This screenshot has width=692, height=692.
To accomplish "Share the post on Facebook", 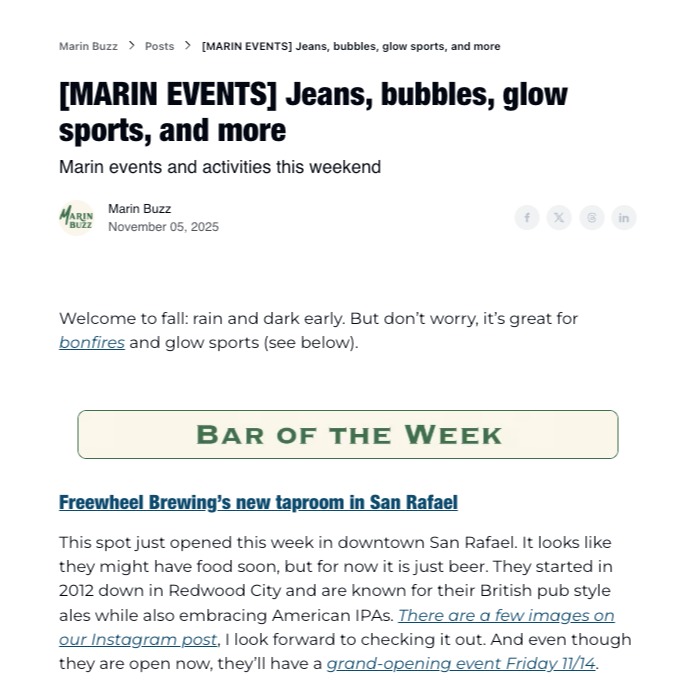I will [527, 218].
